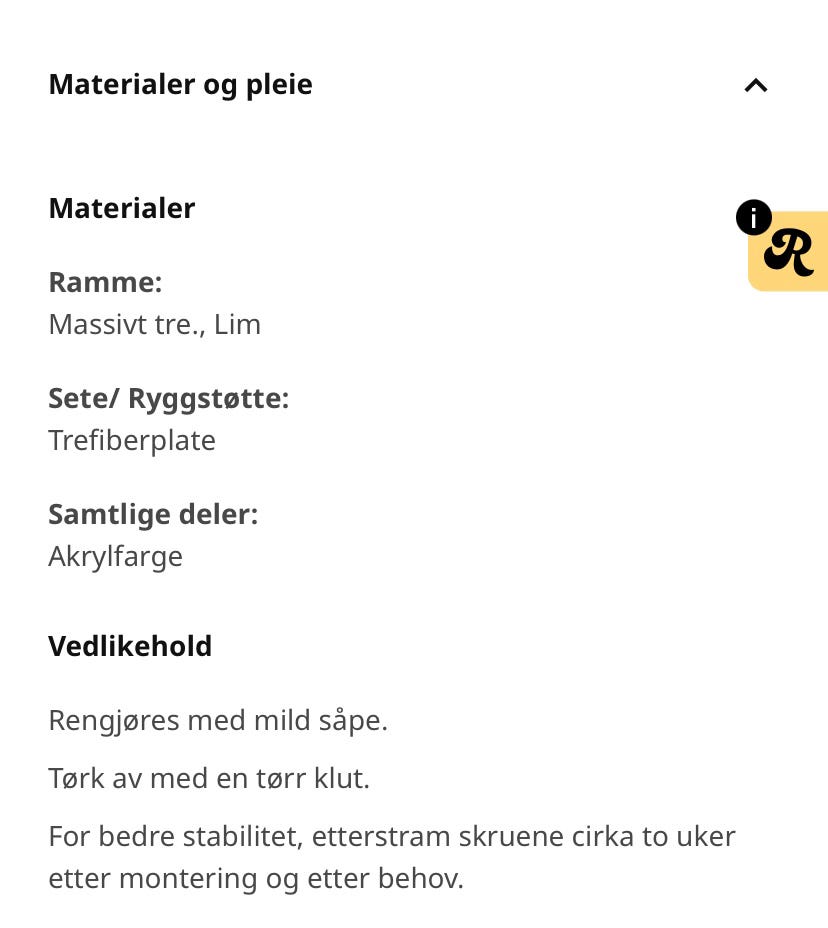Click the stability advice paragraph about screws
The image size is (828, 928).
390,856
